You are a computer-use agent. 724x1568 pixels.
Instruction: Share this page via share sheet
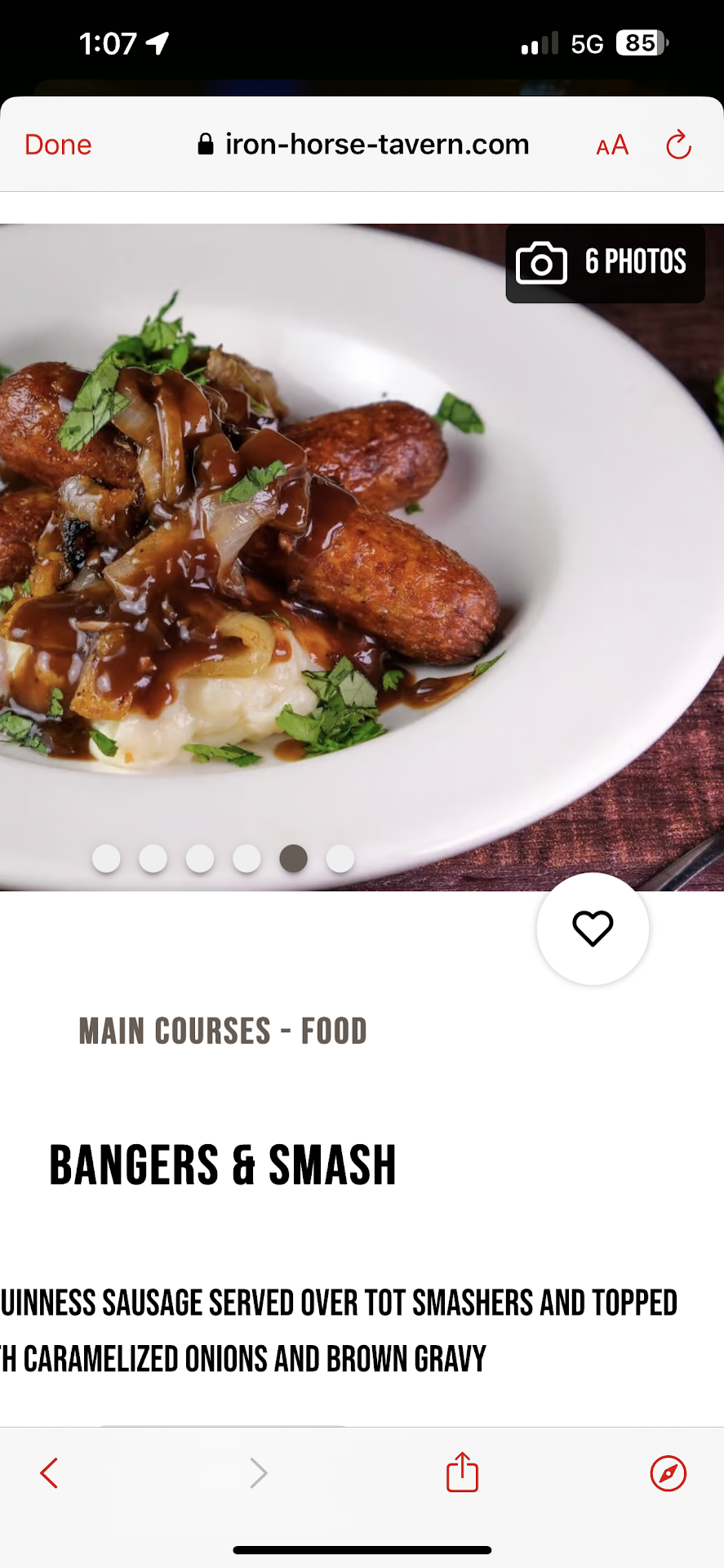(x=462, y=1472)
